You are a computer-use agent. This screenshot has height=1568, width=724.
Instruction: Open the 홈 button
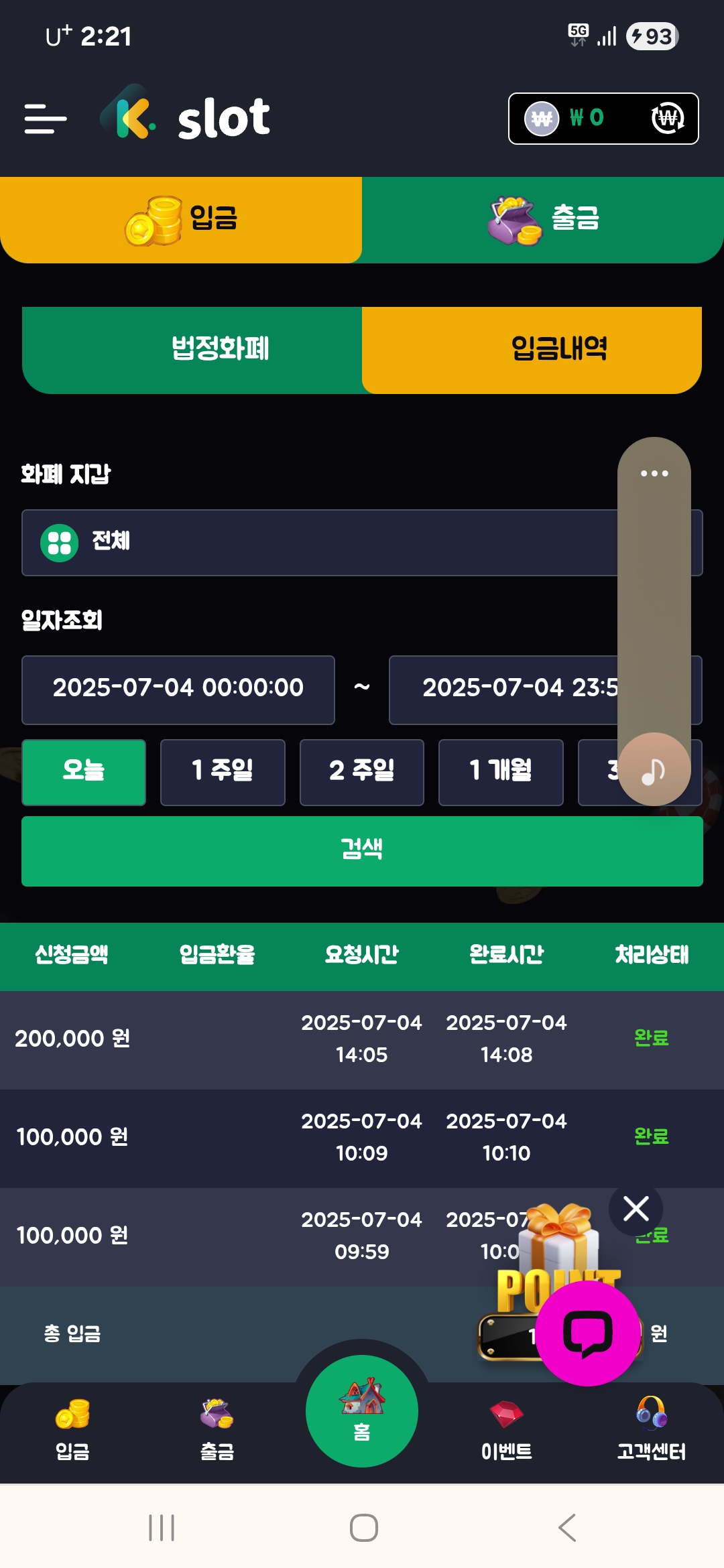(x=362, y=1411)
